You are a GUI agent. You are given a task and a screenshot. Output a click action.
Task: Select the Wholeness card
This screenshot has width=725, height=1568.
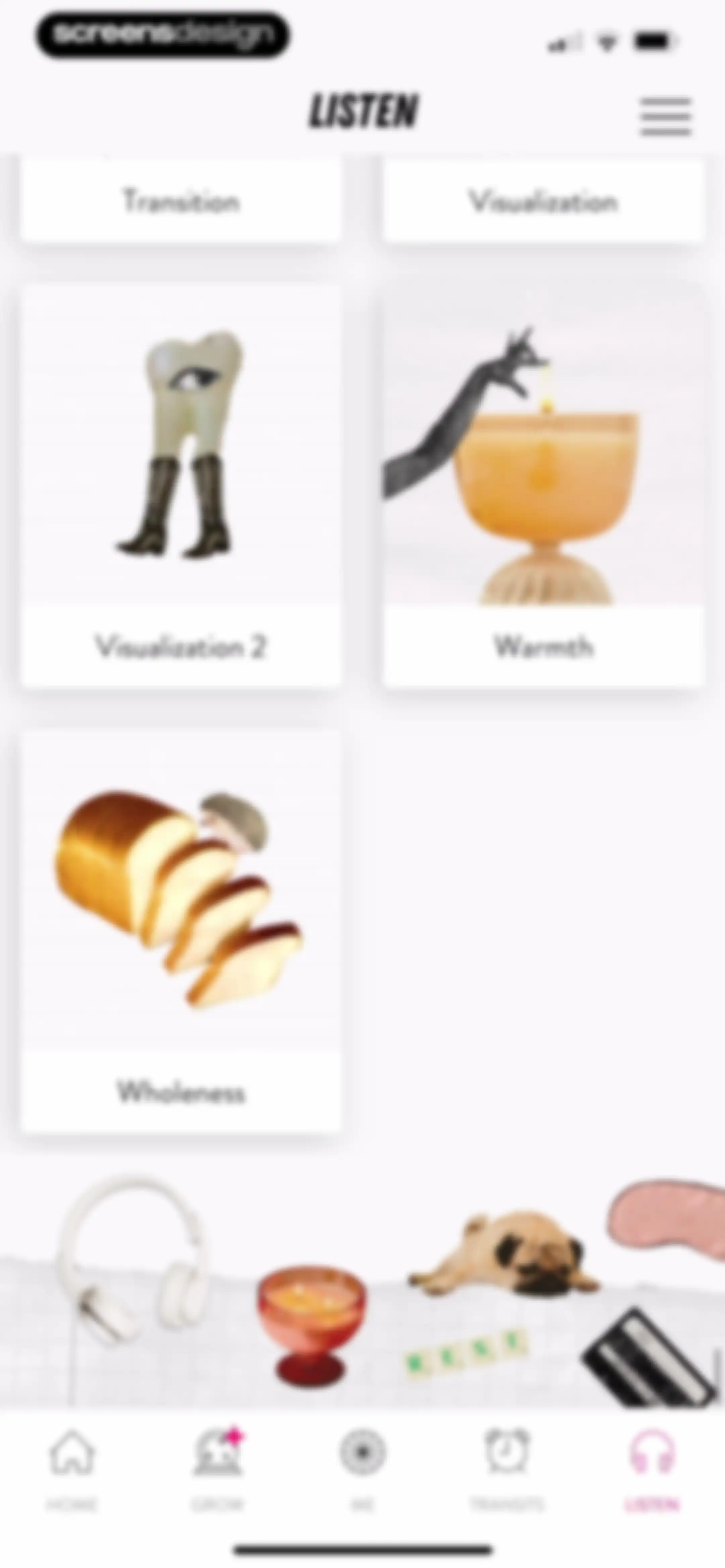[181, 931]
